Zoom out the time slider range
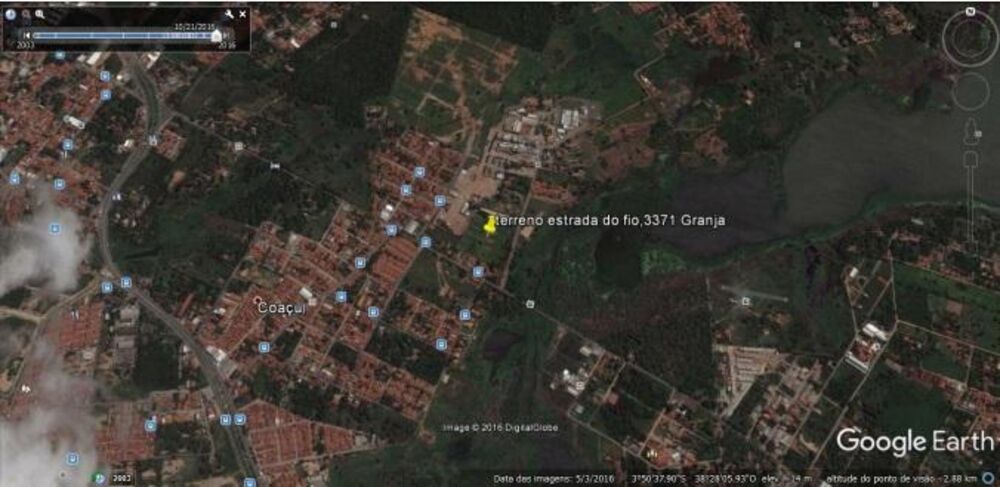 (26, 14)
